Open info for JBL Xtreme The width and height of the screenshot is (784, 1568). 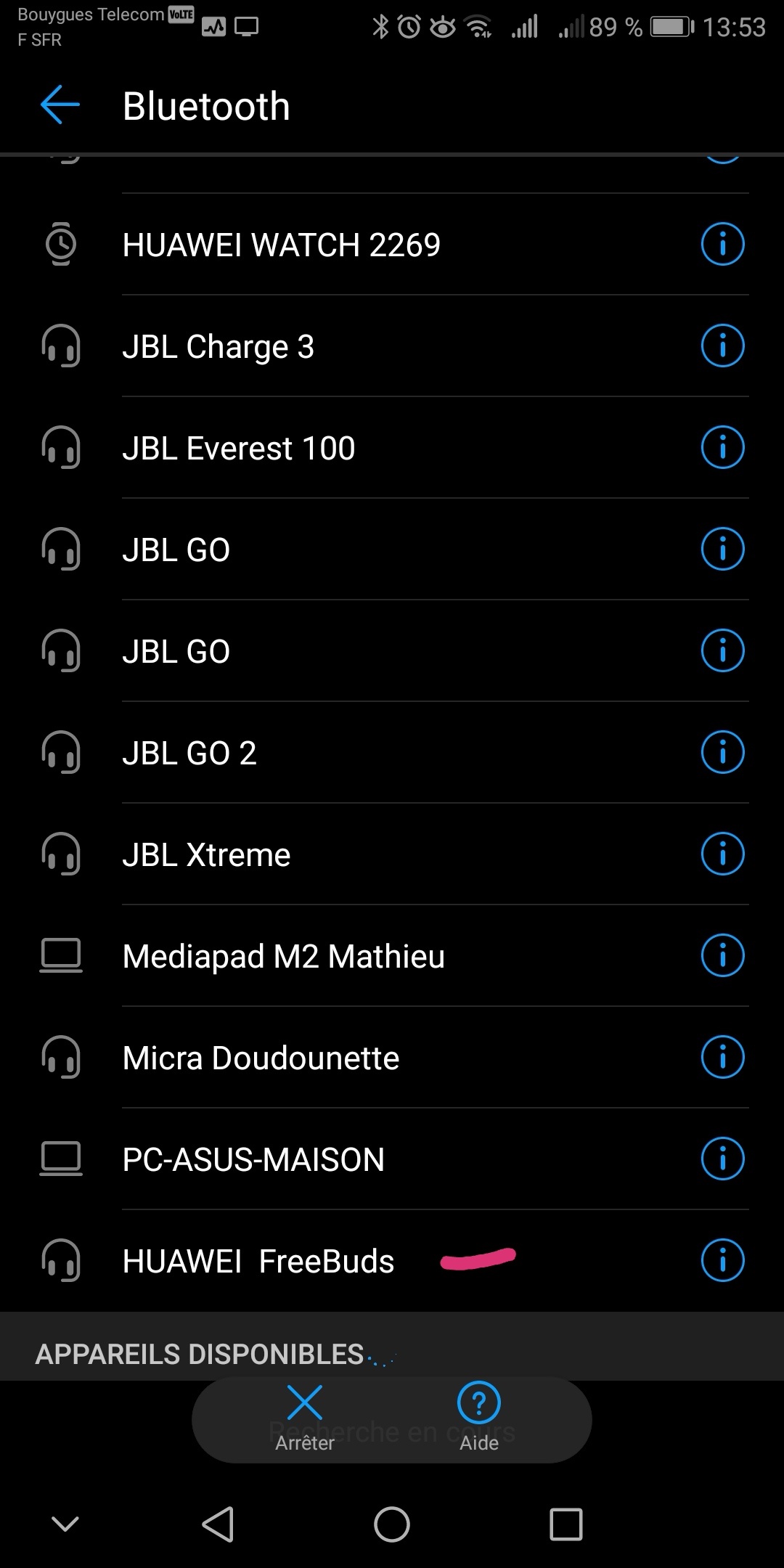pyautogui.click(x=722, y=854)
